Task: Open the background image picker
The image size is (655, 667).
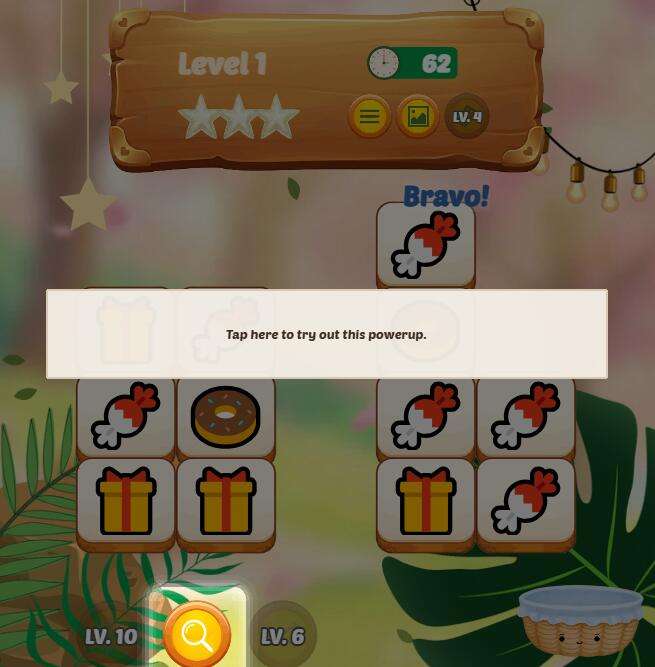Action: click(417, 117)
